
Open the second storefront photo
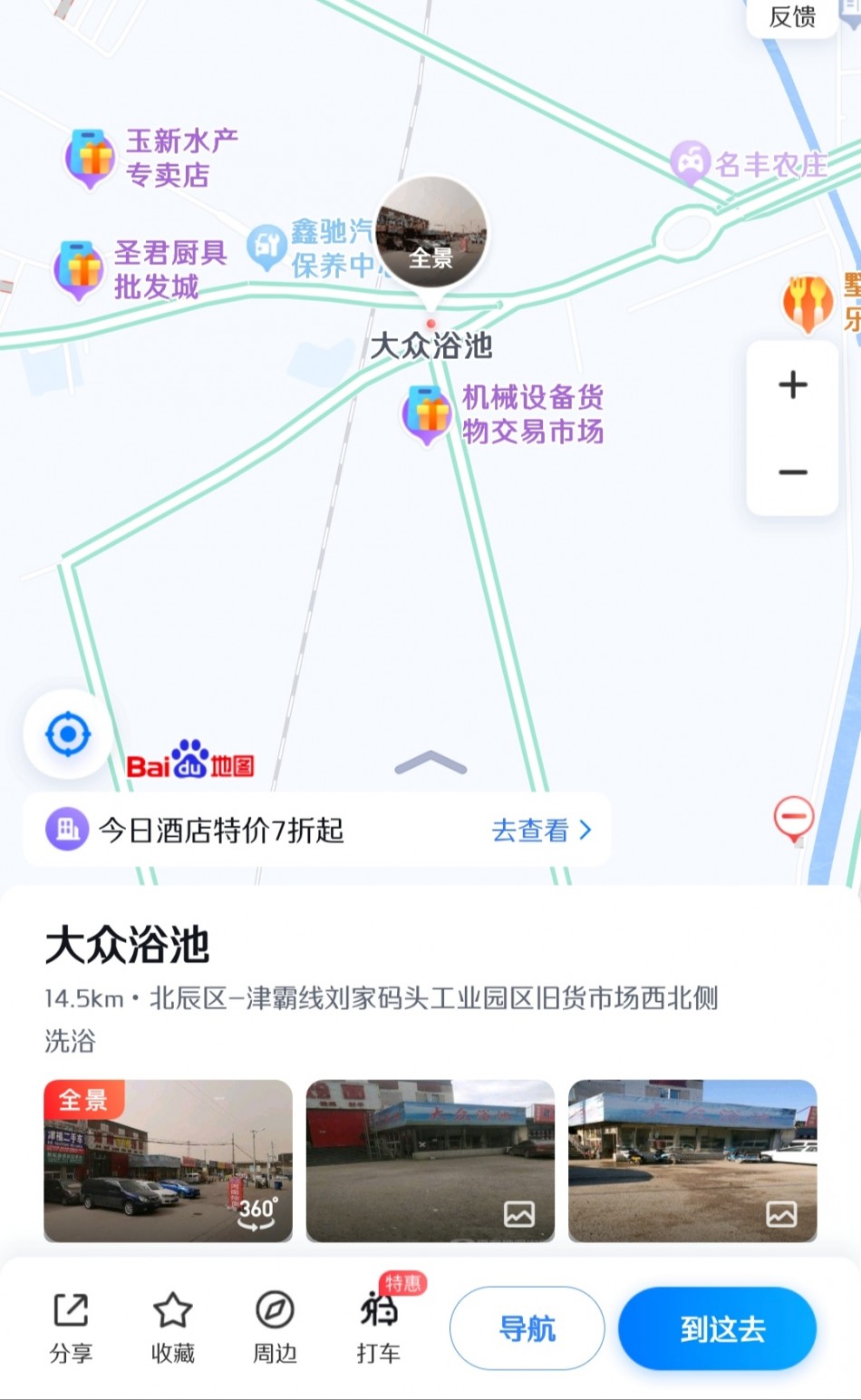pos(430,1161)
